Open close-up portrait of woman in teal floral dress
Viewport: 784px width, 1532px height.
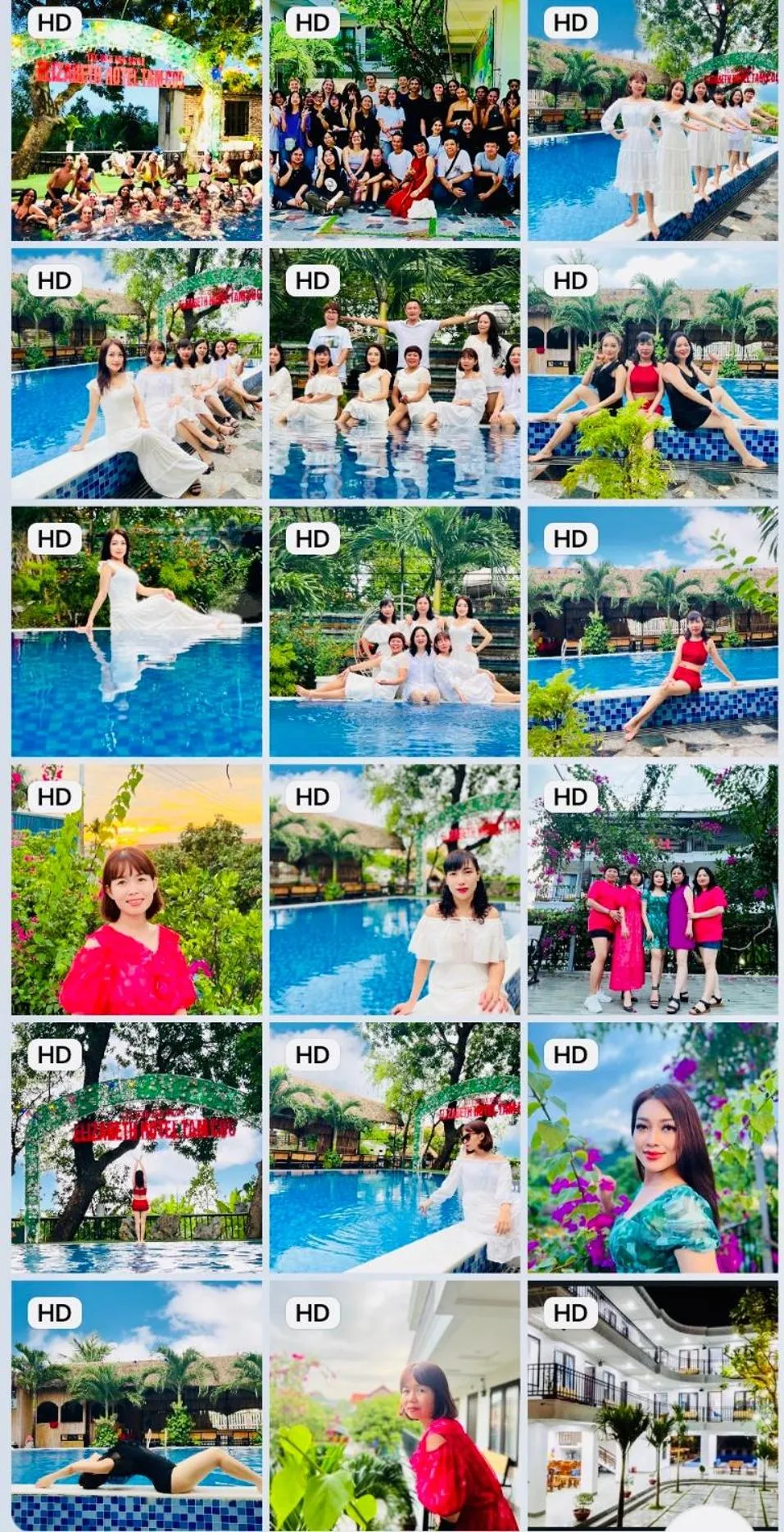pos(652,1148)
